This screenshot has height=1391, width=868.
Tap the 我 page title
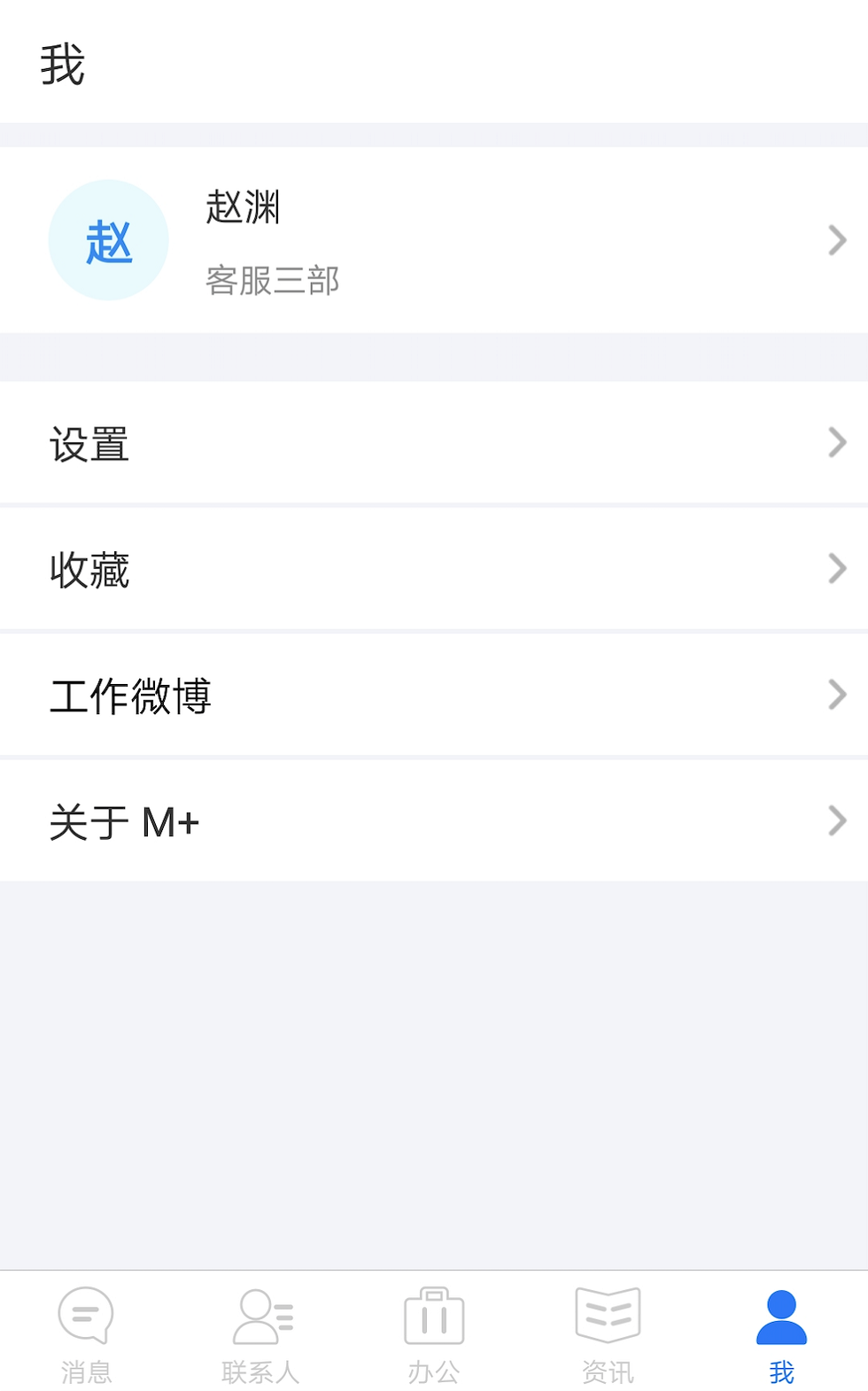[x=63, y=63]
